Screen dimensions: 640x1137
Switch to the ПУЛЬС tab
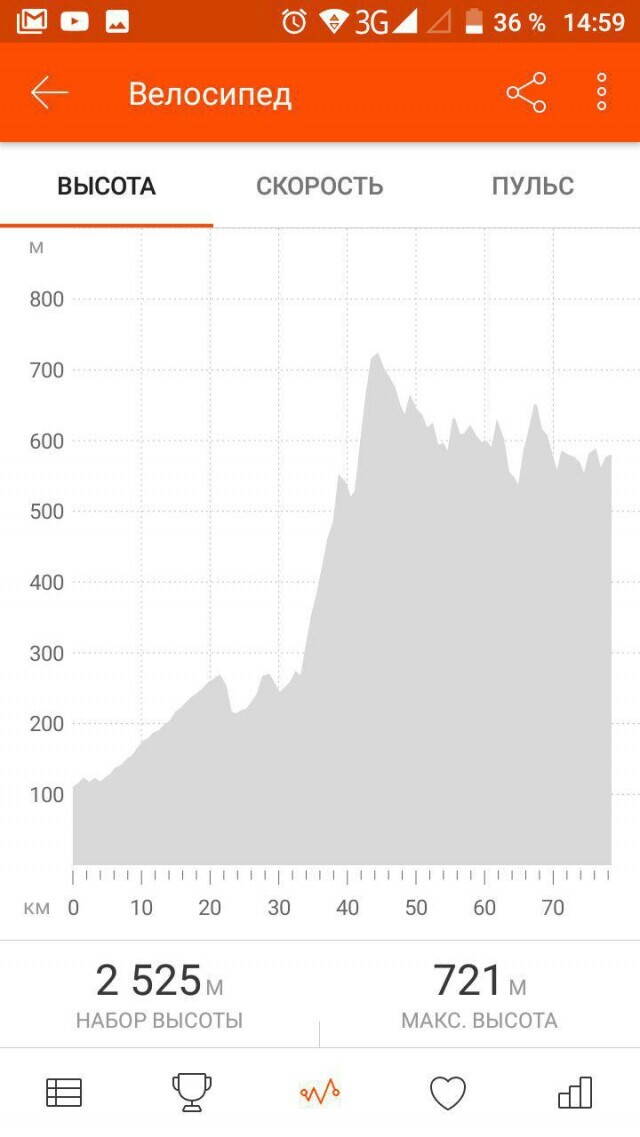pyautogui.click(x=533, y=186)
